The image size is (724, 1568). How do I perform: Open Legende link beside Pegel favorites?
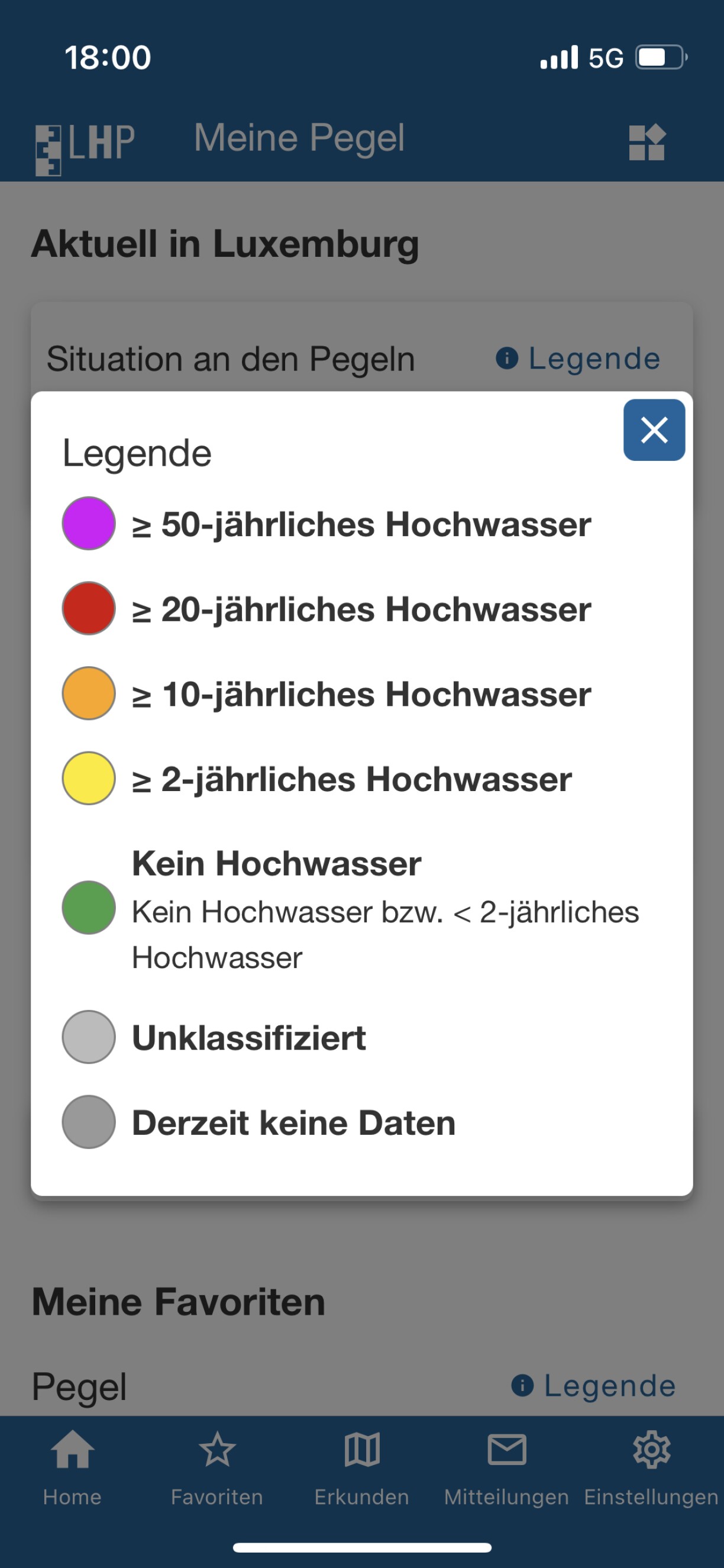594,1385
